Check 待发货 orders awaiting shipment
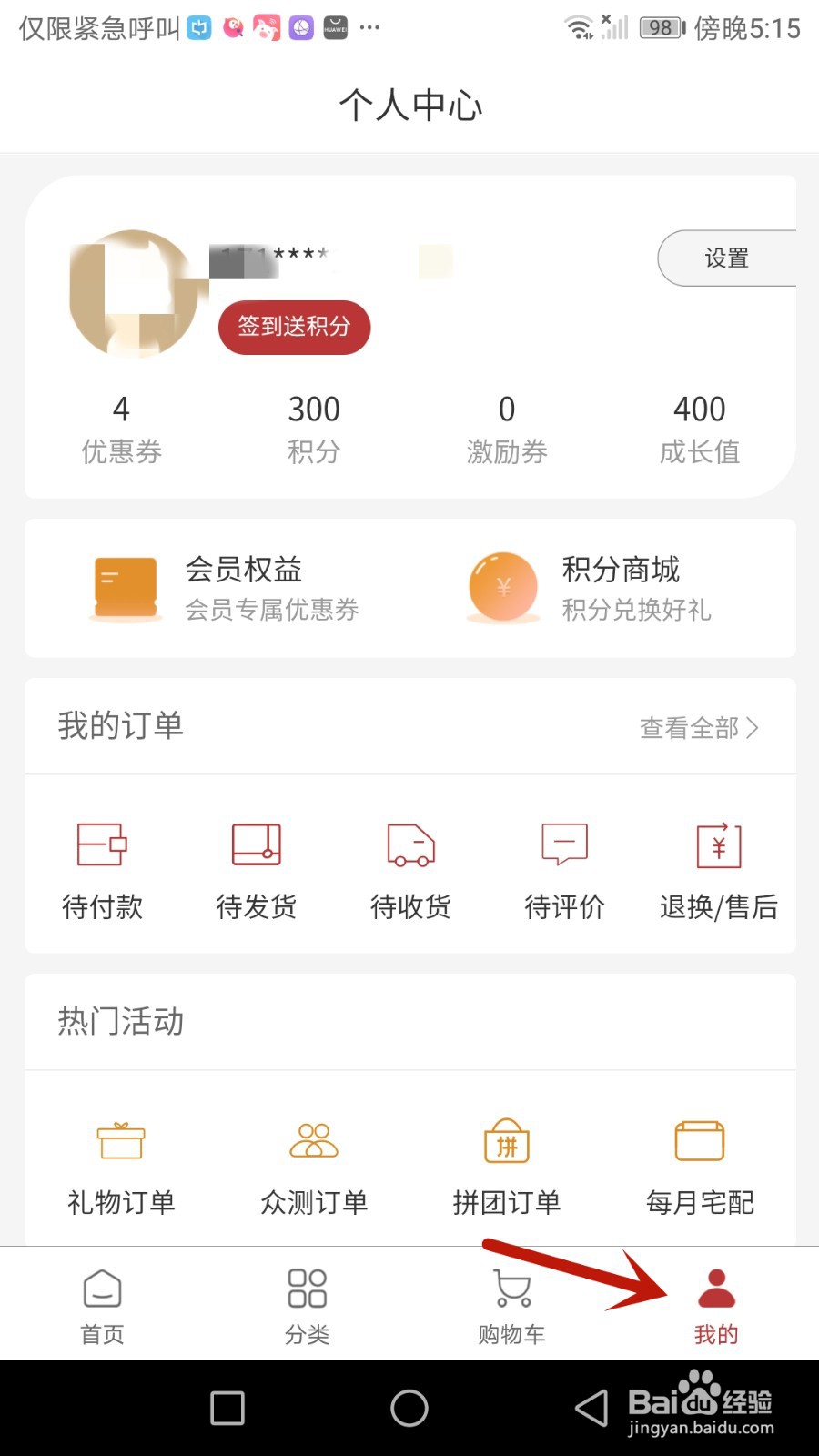The height and width of the screenshot is (1456, 819). (x=256, y=869)
